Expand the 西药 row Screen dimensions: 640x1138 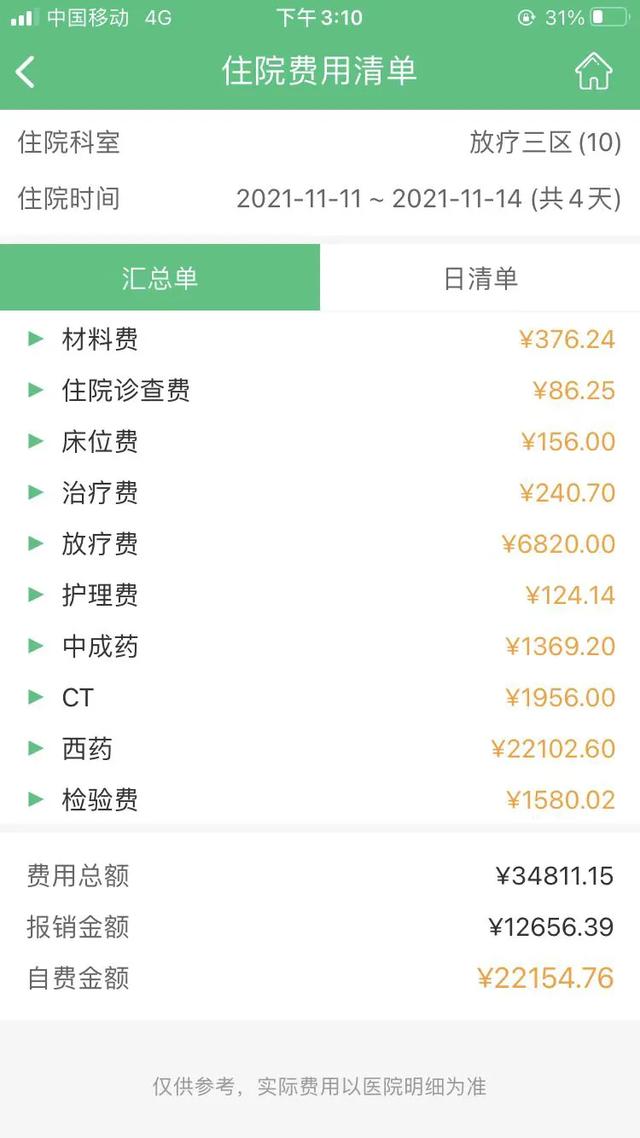coord(320,748)
